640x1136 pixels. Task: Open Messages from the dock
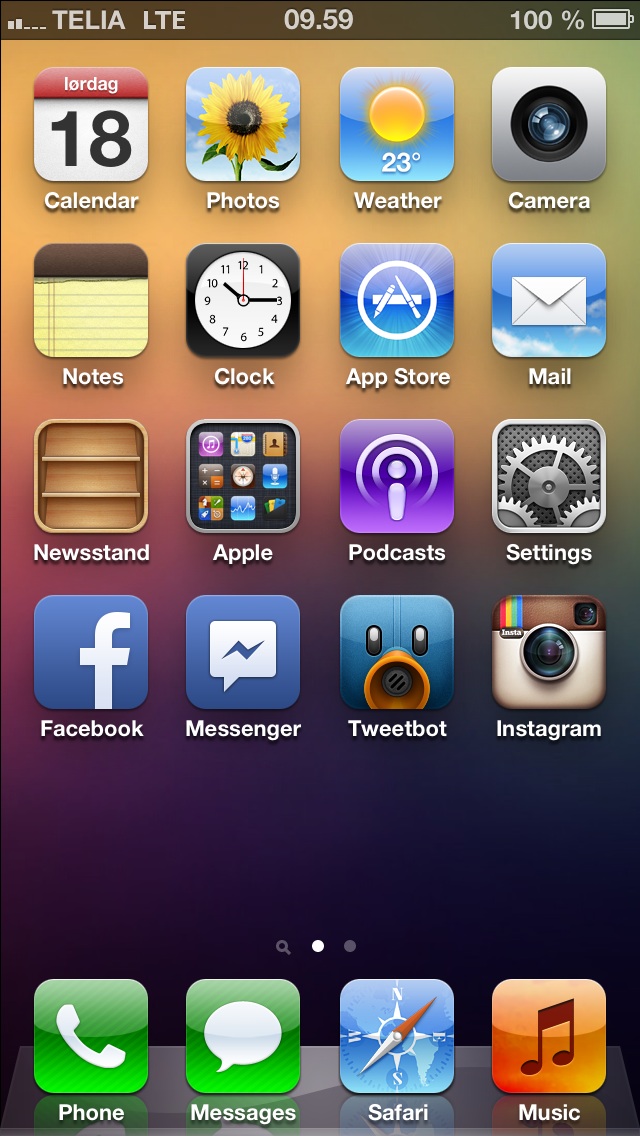(243, 1036)
